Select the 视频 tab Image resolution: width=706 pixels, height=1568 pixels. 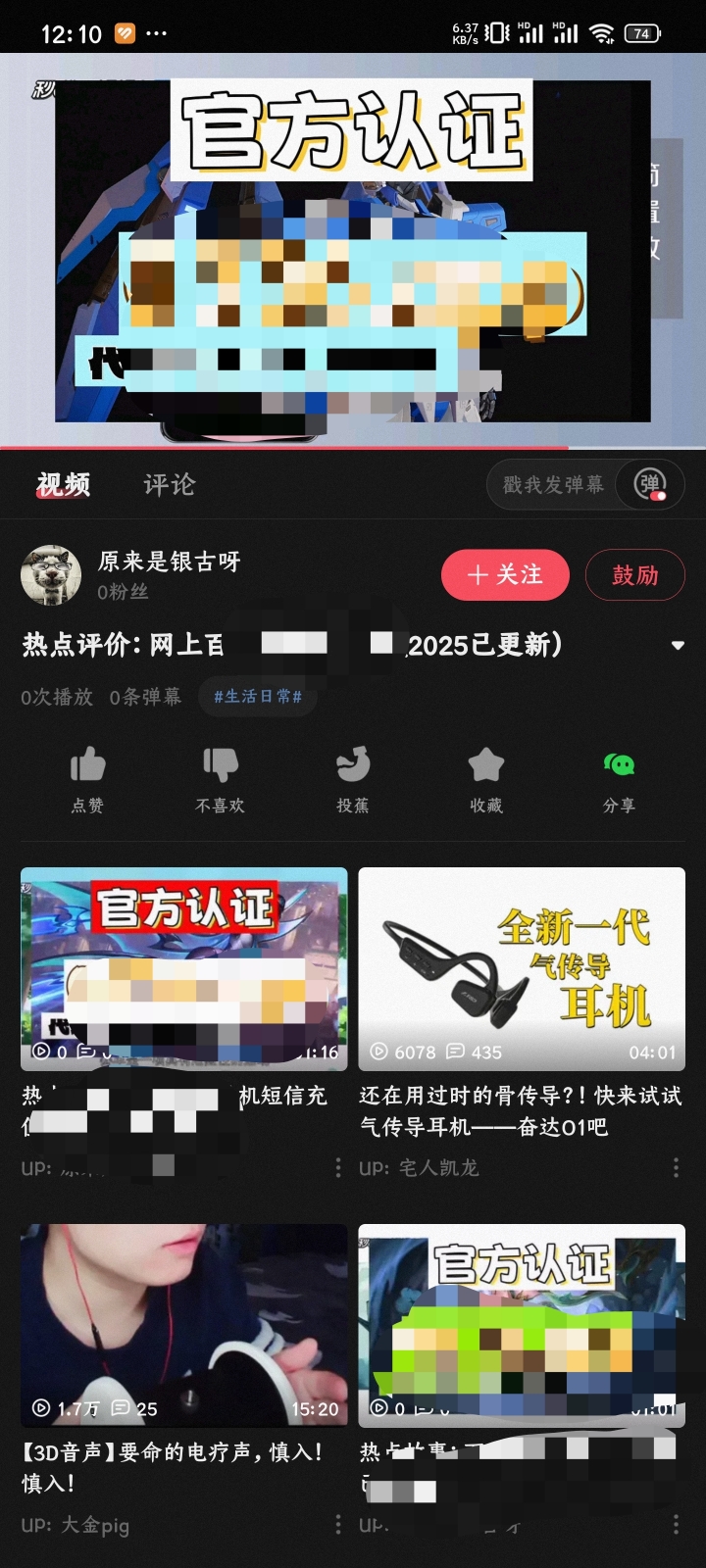point(64,484)
